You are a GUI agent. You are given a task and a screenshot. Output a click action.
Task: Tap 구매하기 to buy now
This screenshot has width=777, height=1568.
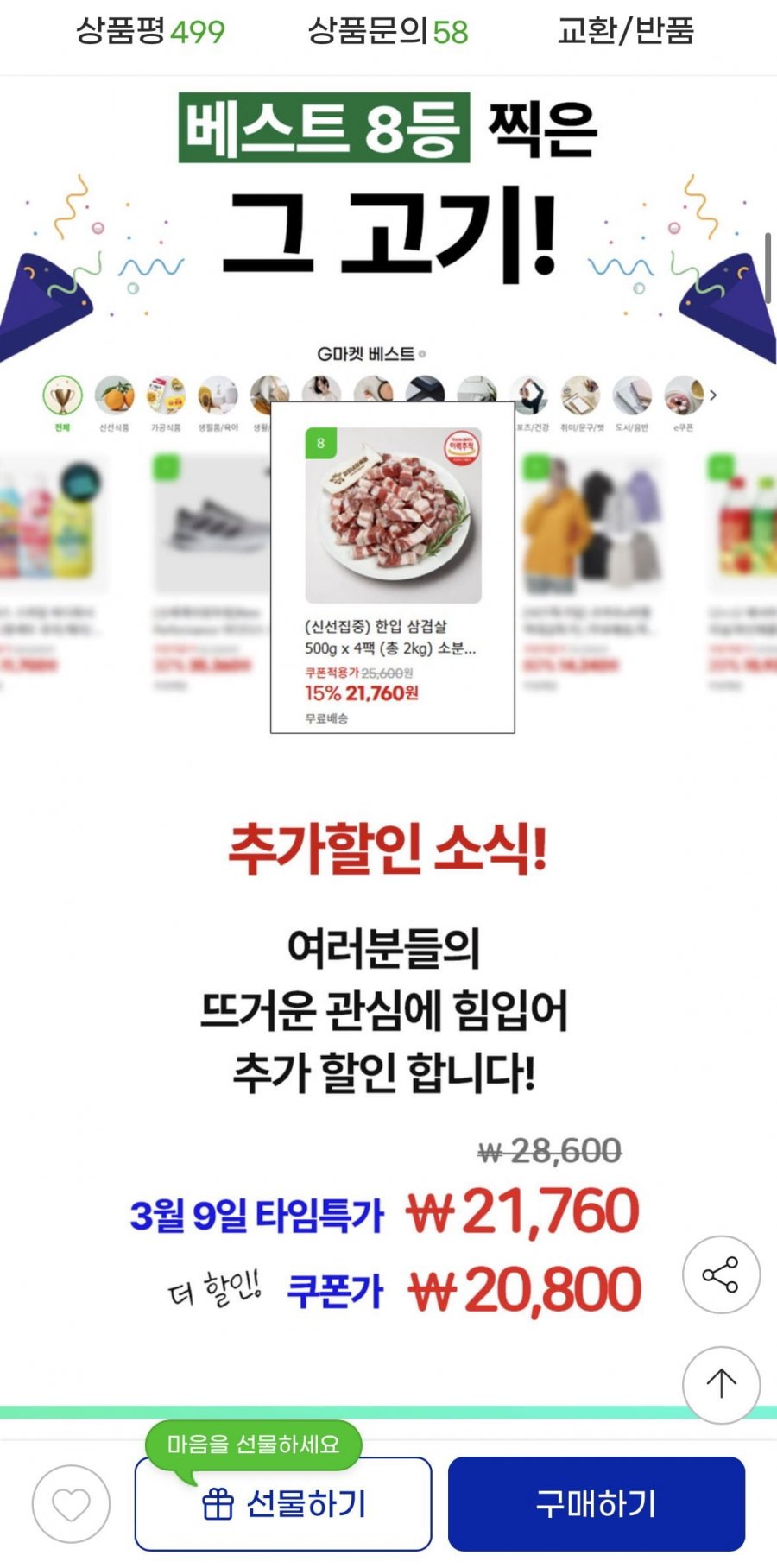(596, 1504)
